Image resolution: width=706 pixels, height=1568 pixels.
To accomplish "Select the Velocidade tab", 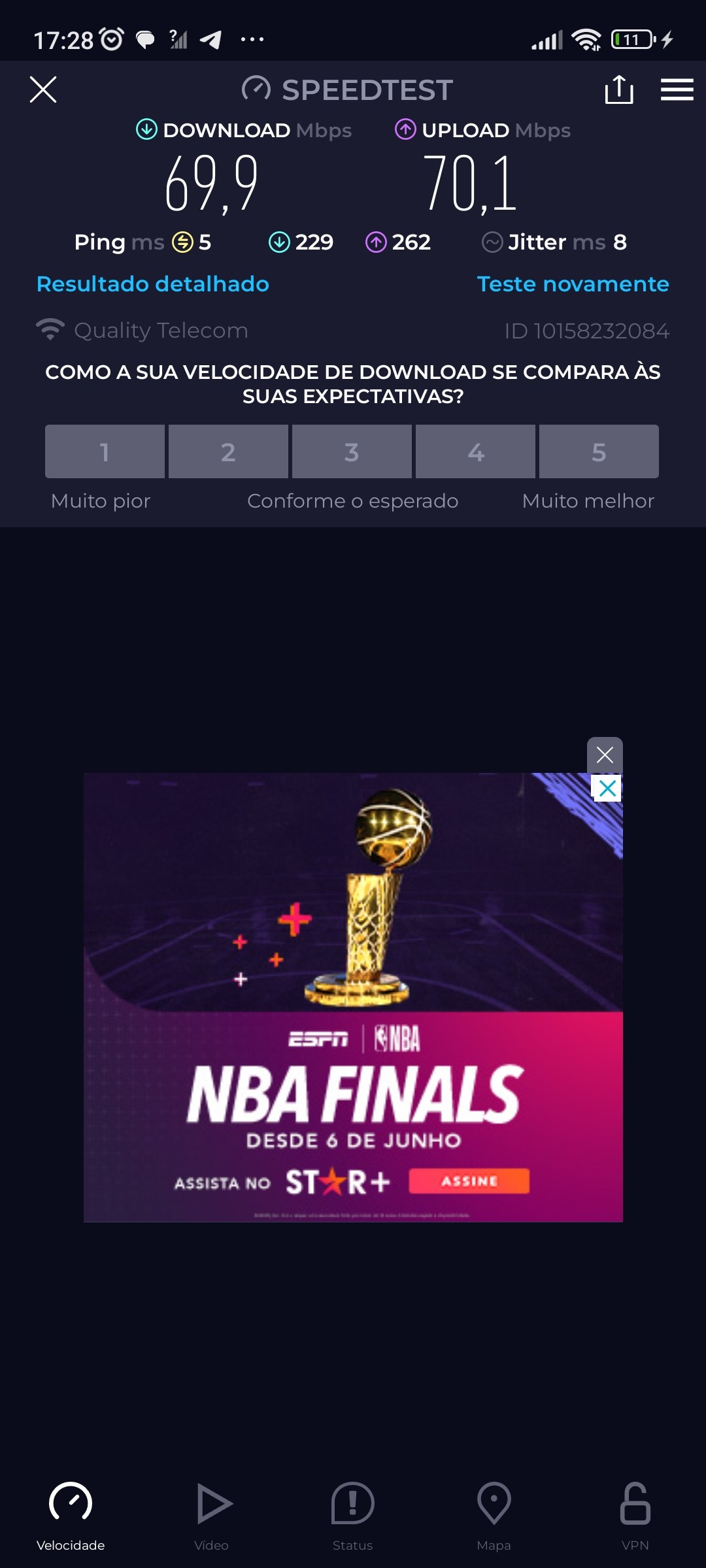I will (x=71, y=1516).
